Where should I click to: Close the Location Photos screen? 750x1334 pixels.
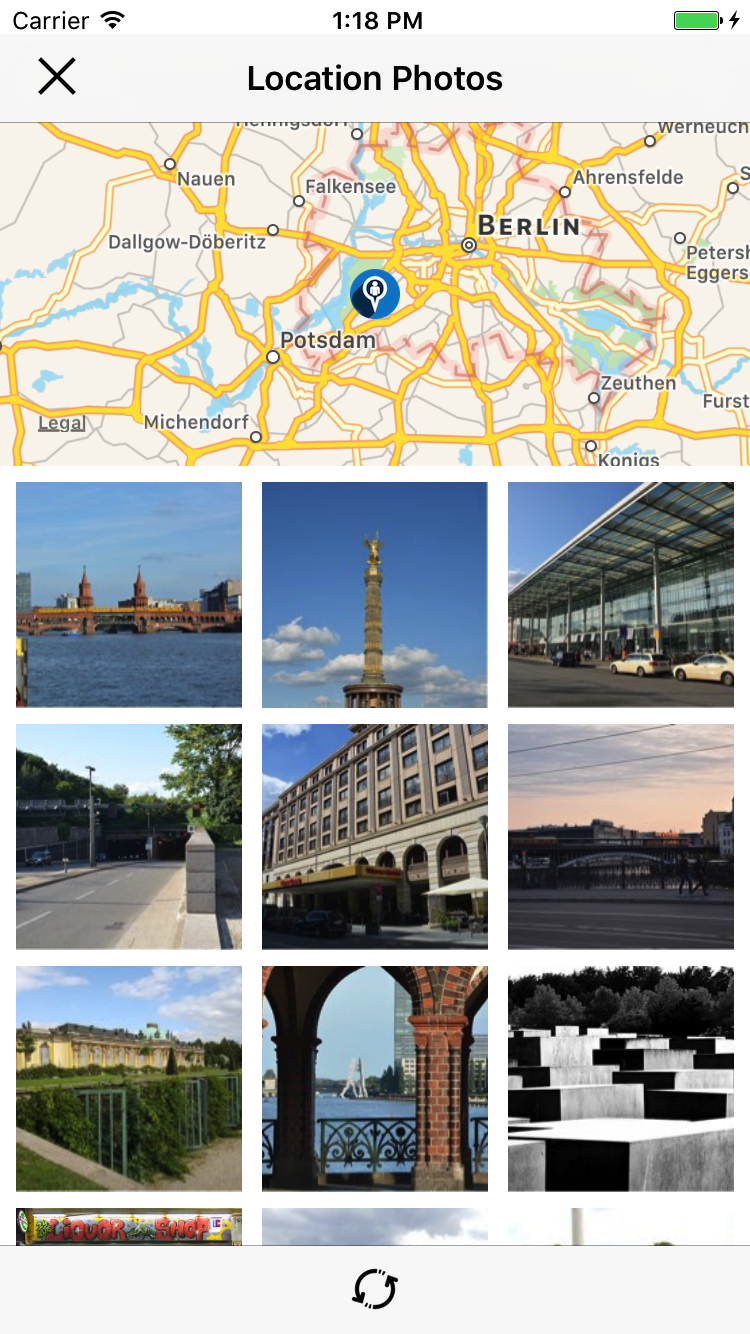point(57,77)
